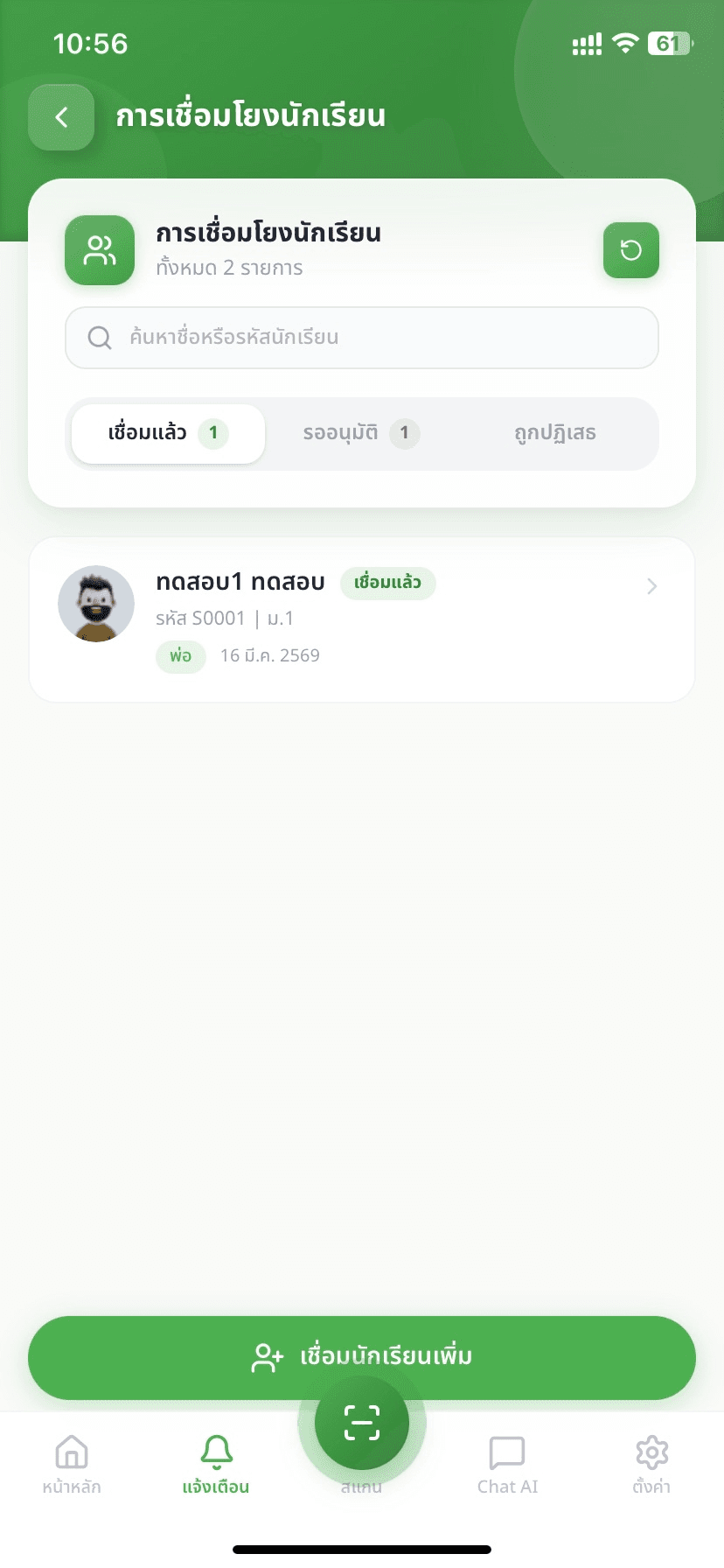
Task: Tap the เชื่อมนักเรียนเพิ่ม button
Action: (362, 1357)
